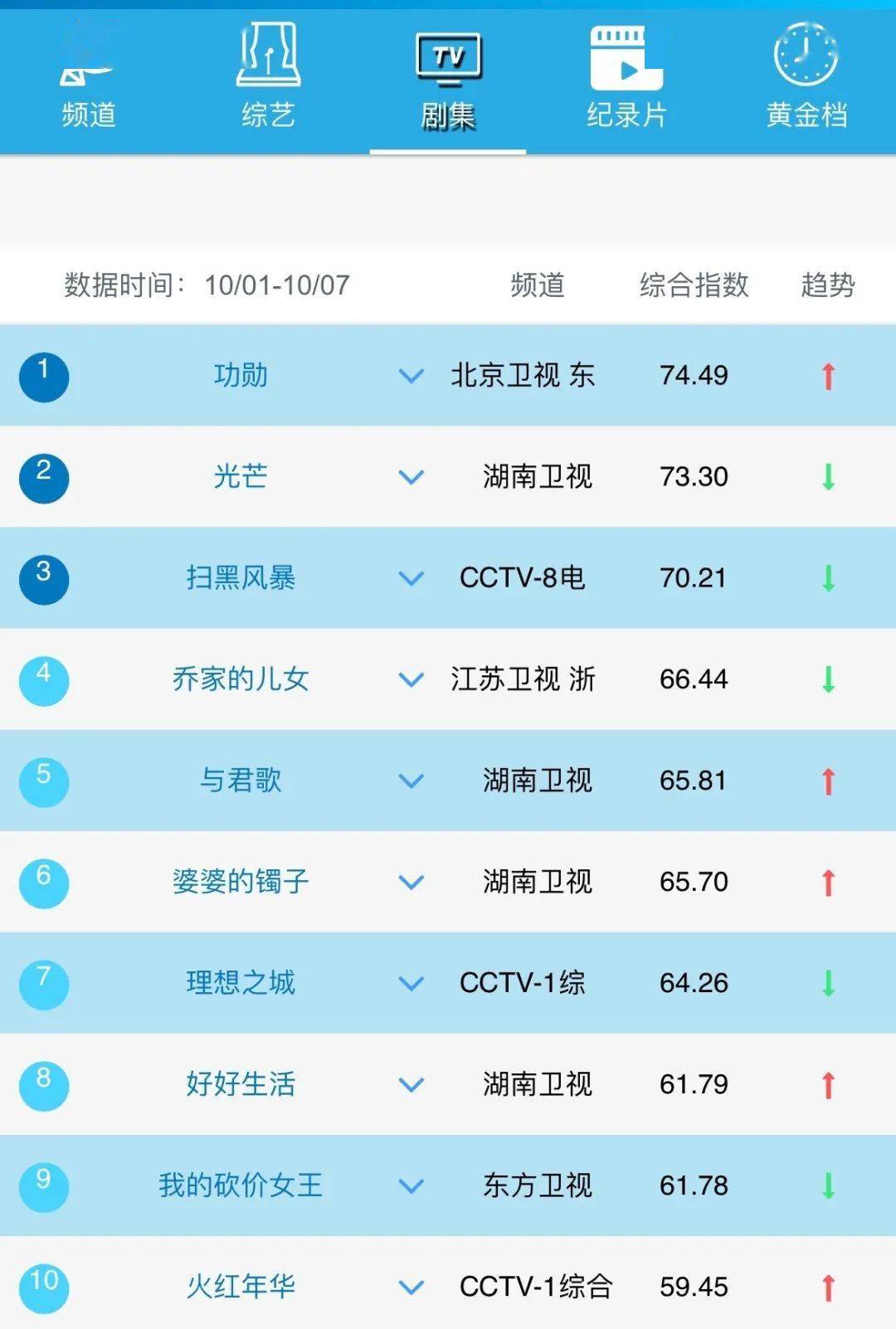Open the title 火红年华
This screenshot has width=896, height=1329.
click(x=241, y=1287)
